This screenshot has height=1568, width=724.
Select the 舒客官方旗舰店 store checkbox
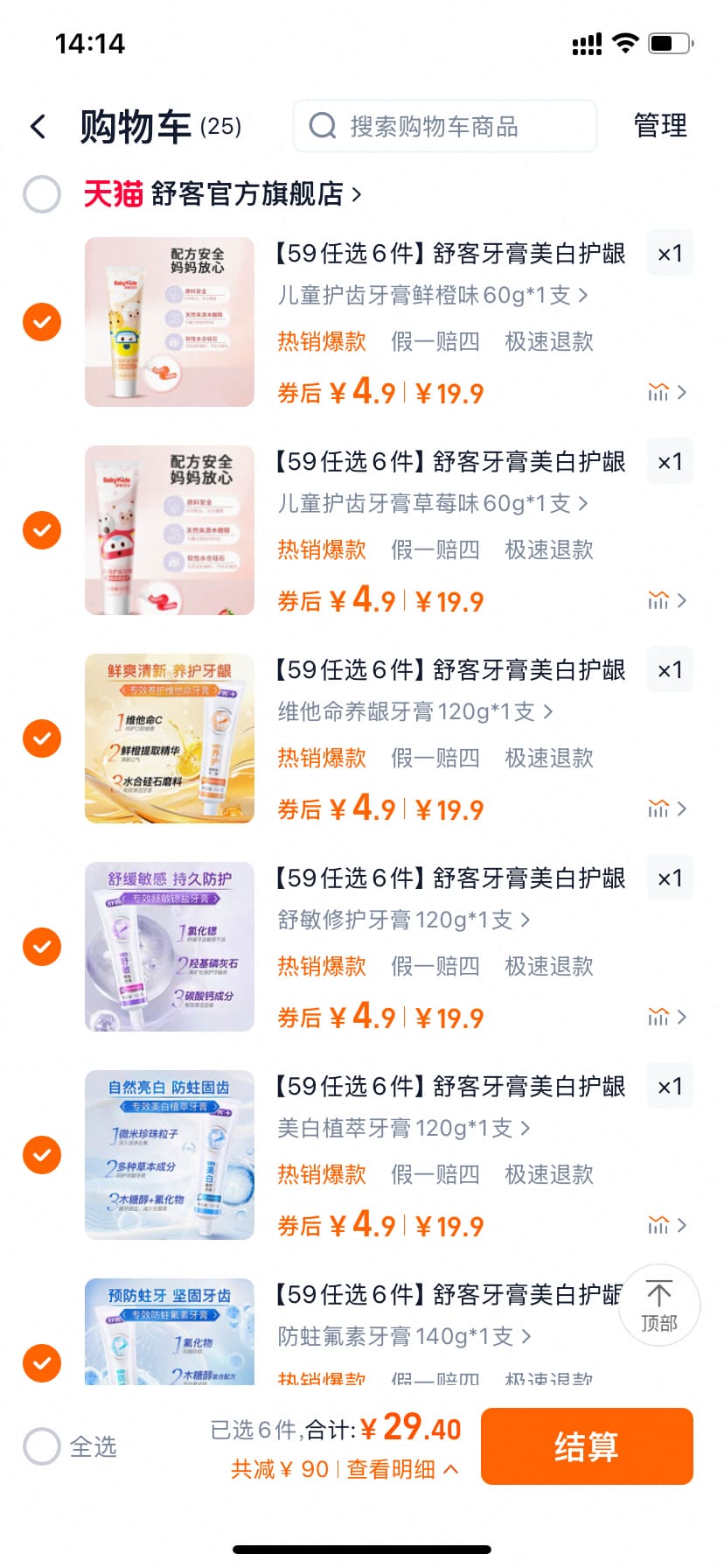pyautogui.click(x=41, y=194)
